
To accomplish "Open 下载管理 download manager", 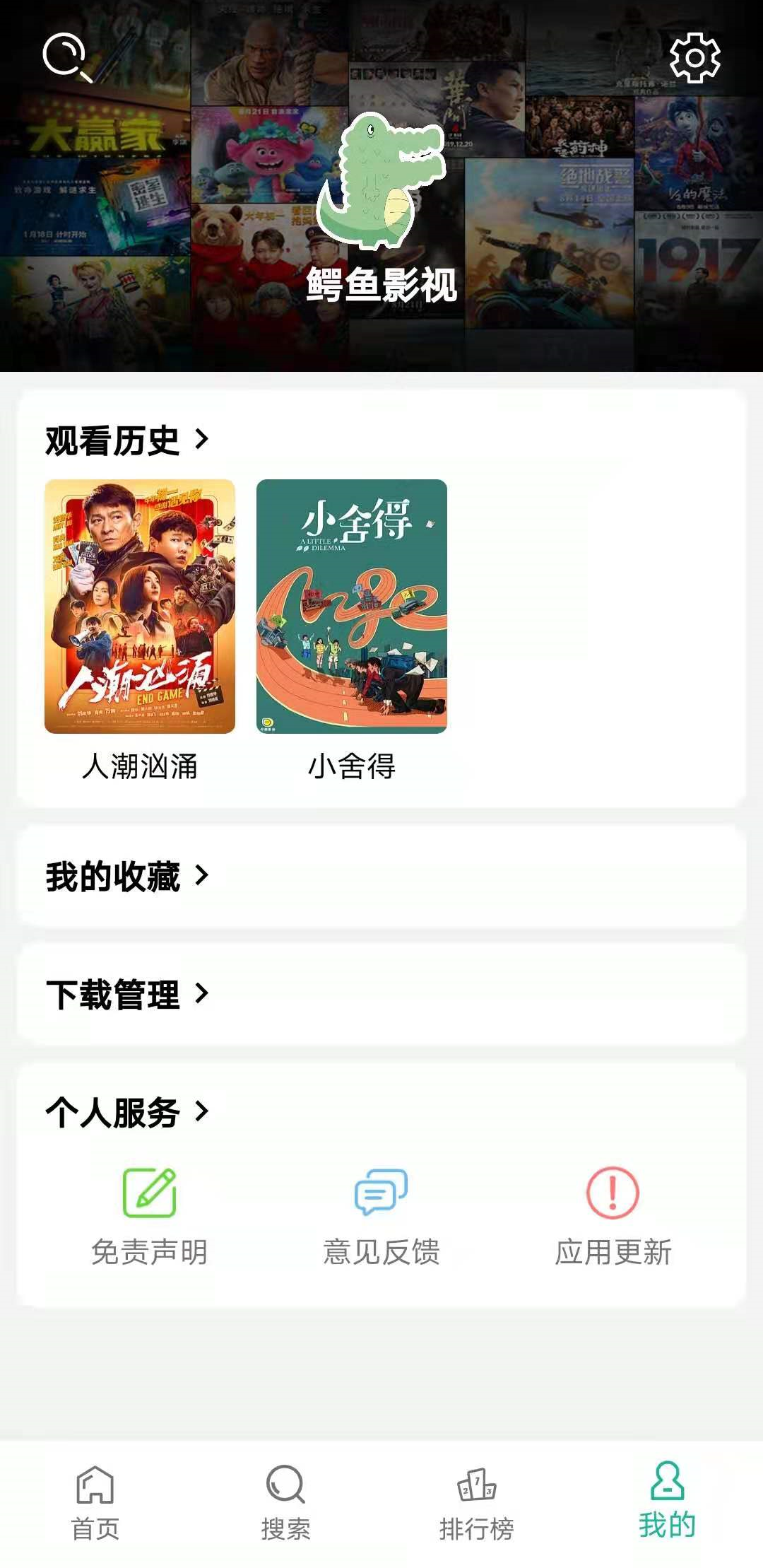I will point(127,994).
